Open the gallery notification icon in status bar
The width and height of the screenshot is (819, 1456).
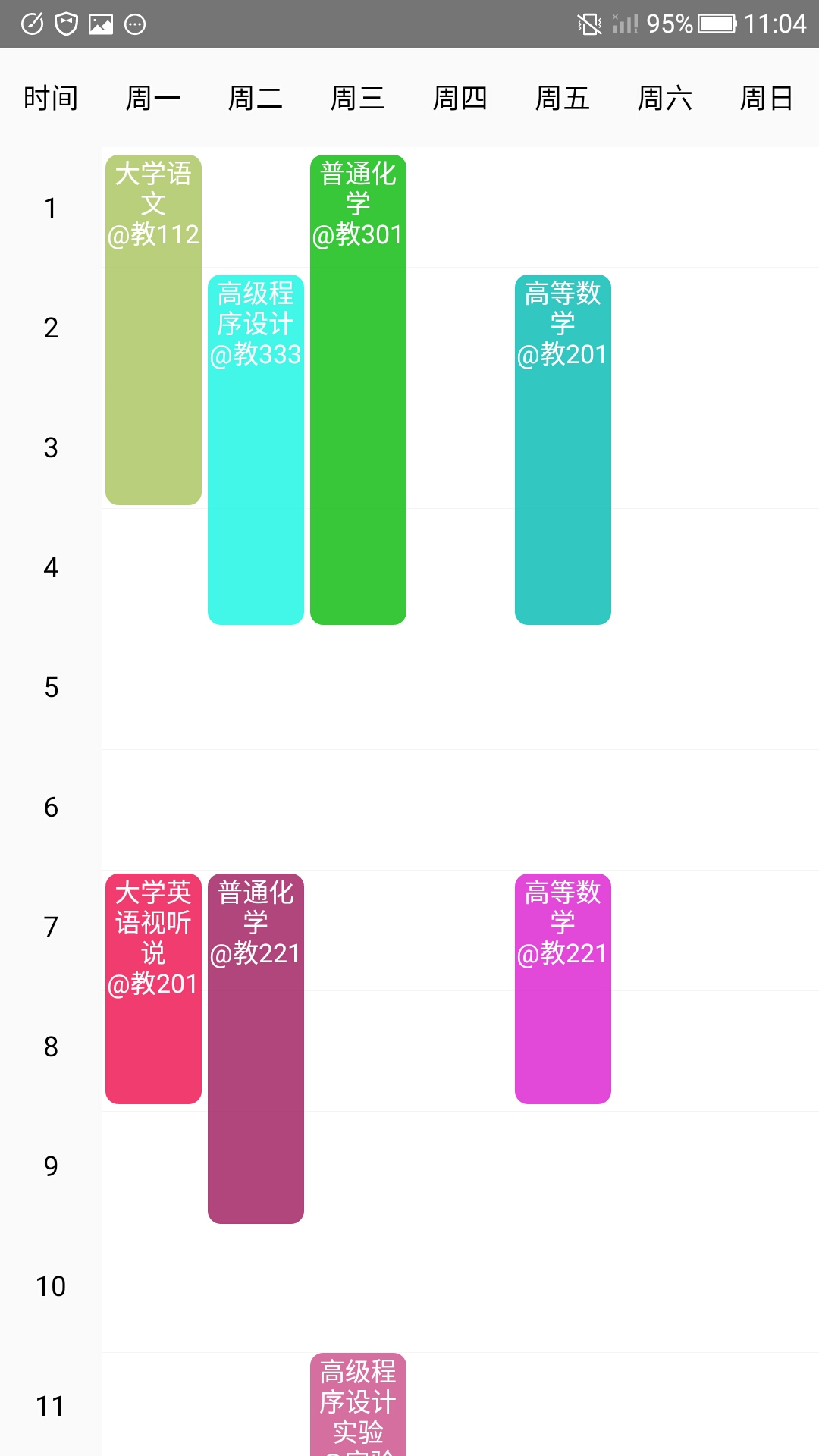point(100,23)
